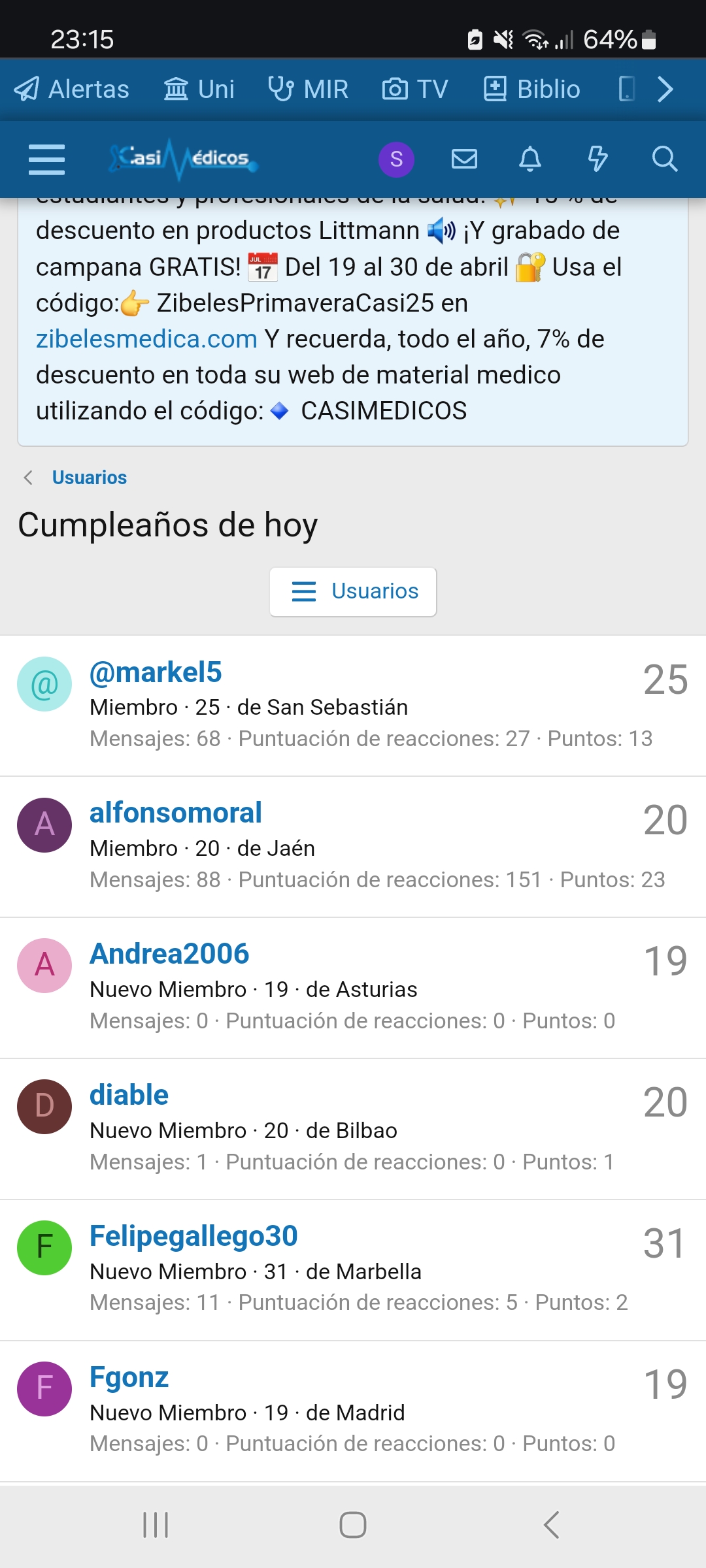Open the hamburger drawer menu
This screenshot has width=706, height=1568.
coord(47,159)
